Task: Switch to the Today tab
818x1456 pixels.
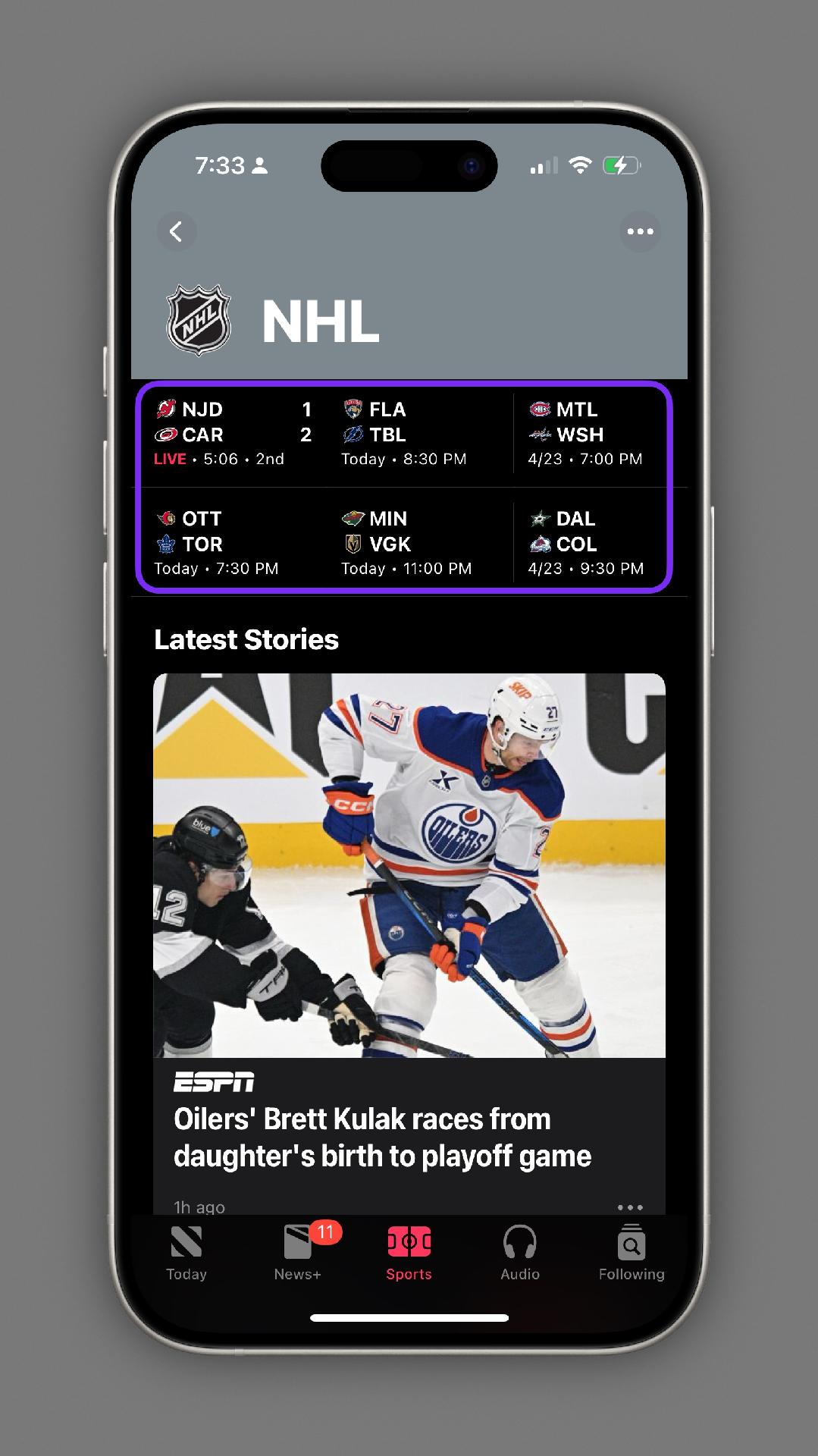Action: [186, 1254]
